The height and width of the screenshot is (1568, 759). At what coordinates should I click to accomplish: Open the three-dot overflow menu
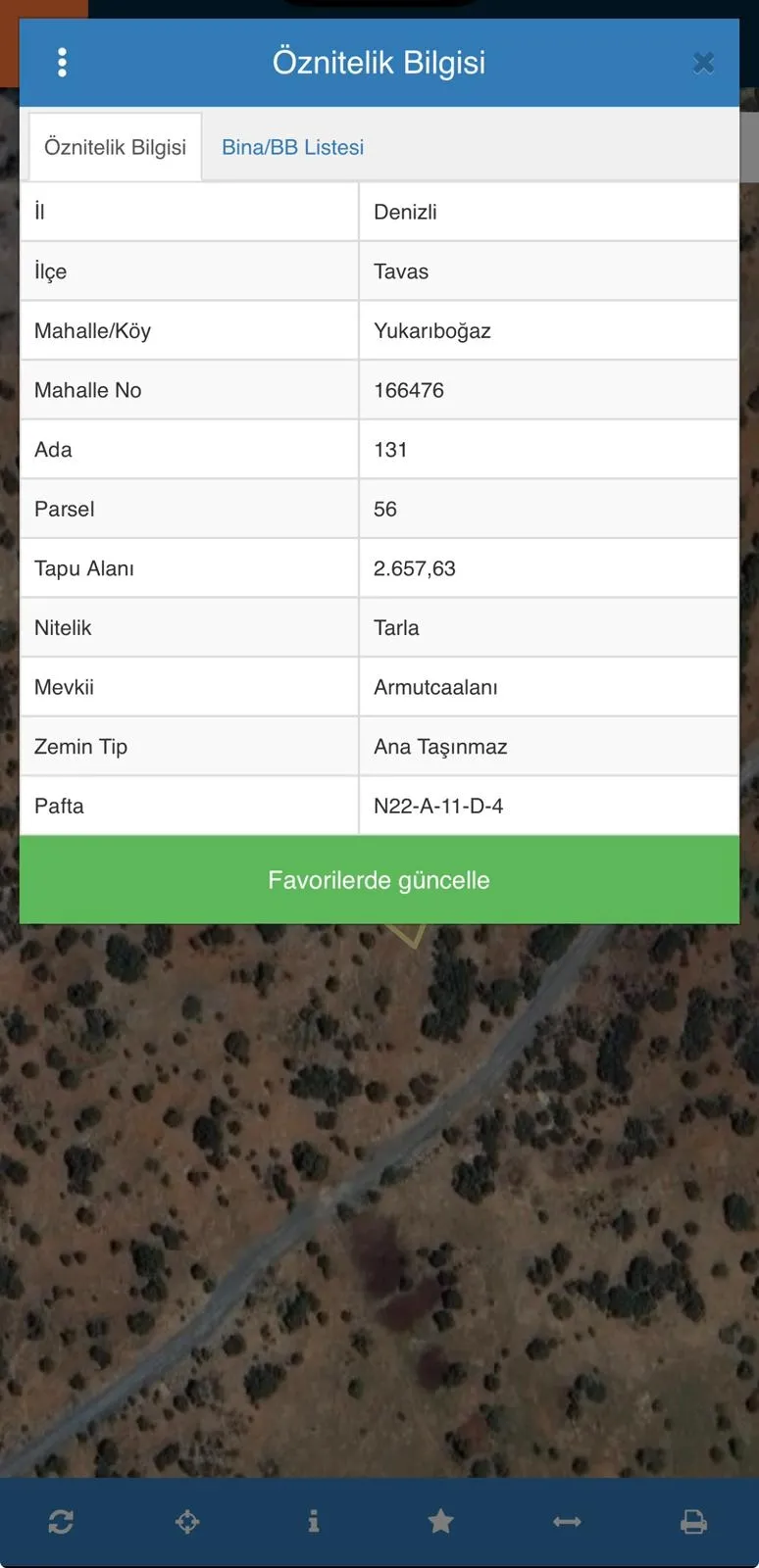click(62, 63)
